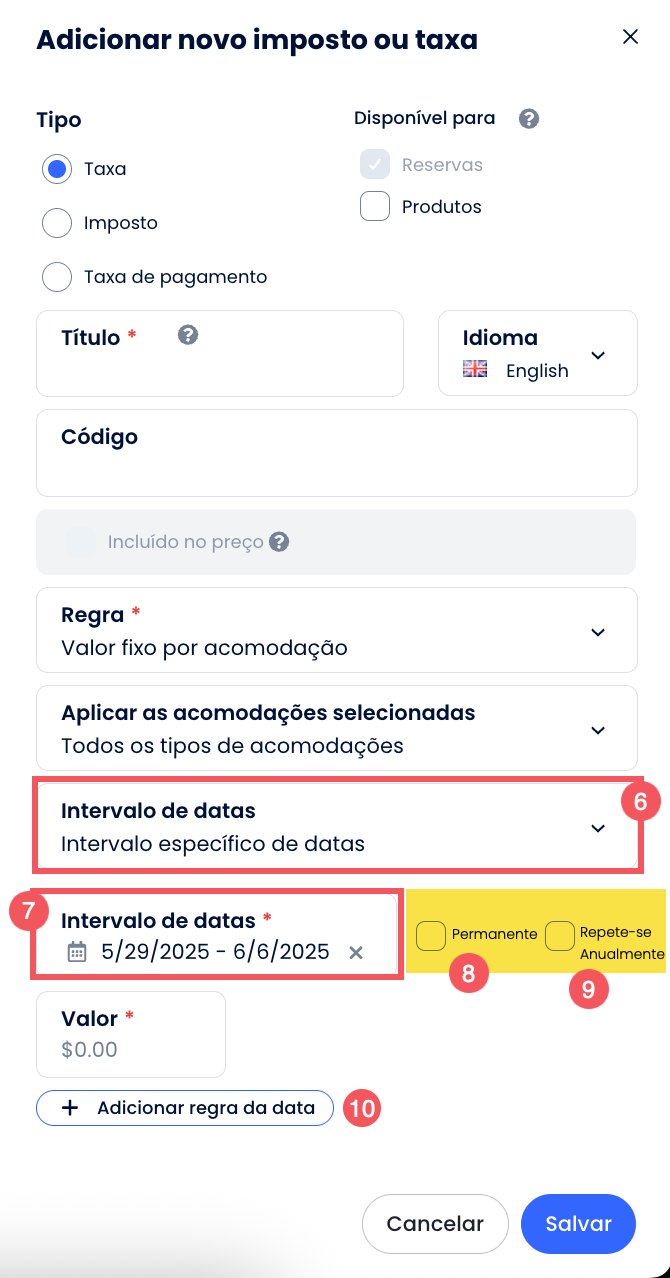Focus the Título text field
670x1278 pixels.
(x=220, y=371)
